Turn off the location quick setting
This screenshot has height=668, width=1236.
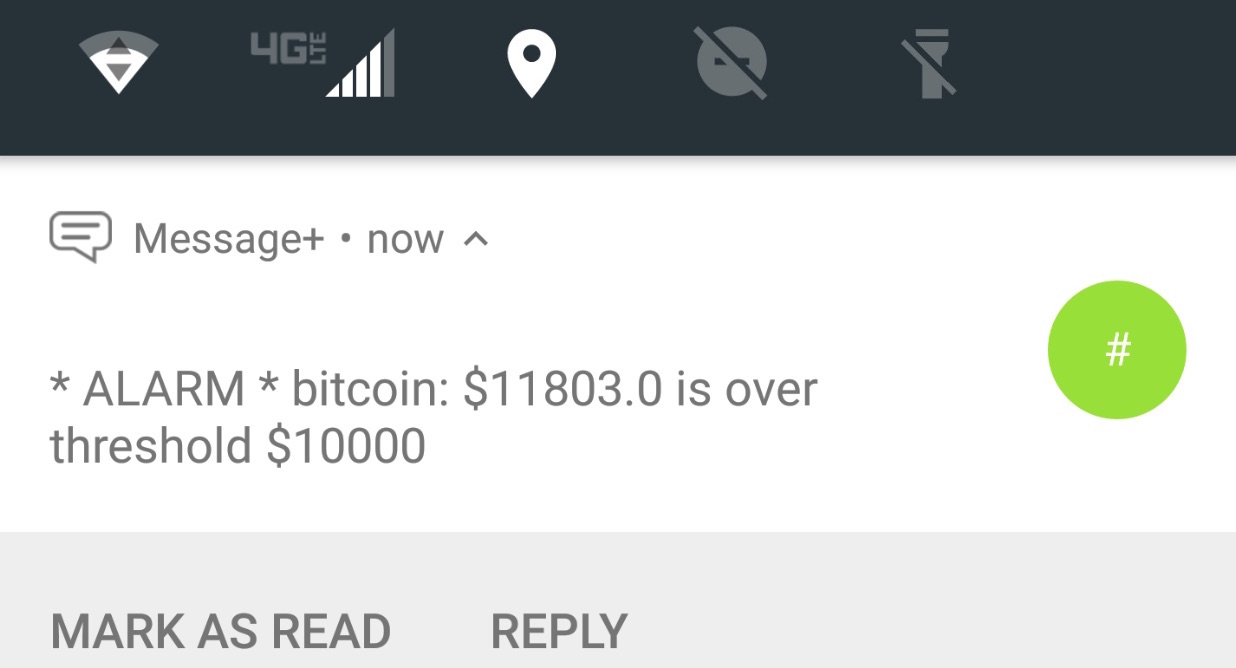pos(531,63)
